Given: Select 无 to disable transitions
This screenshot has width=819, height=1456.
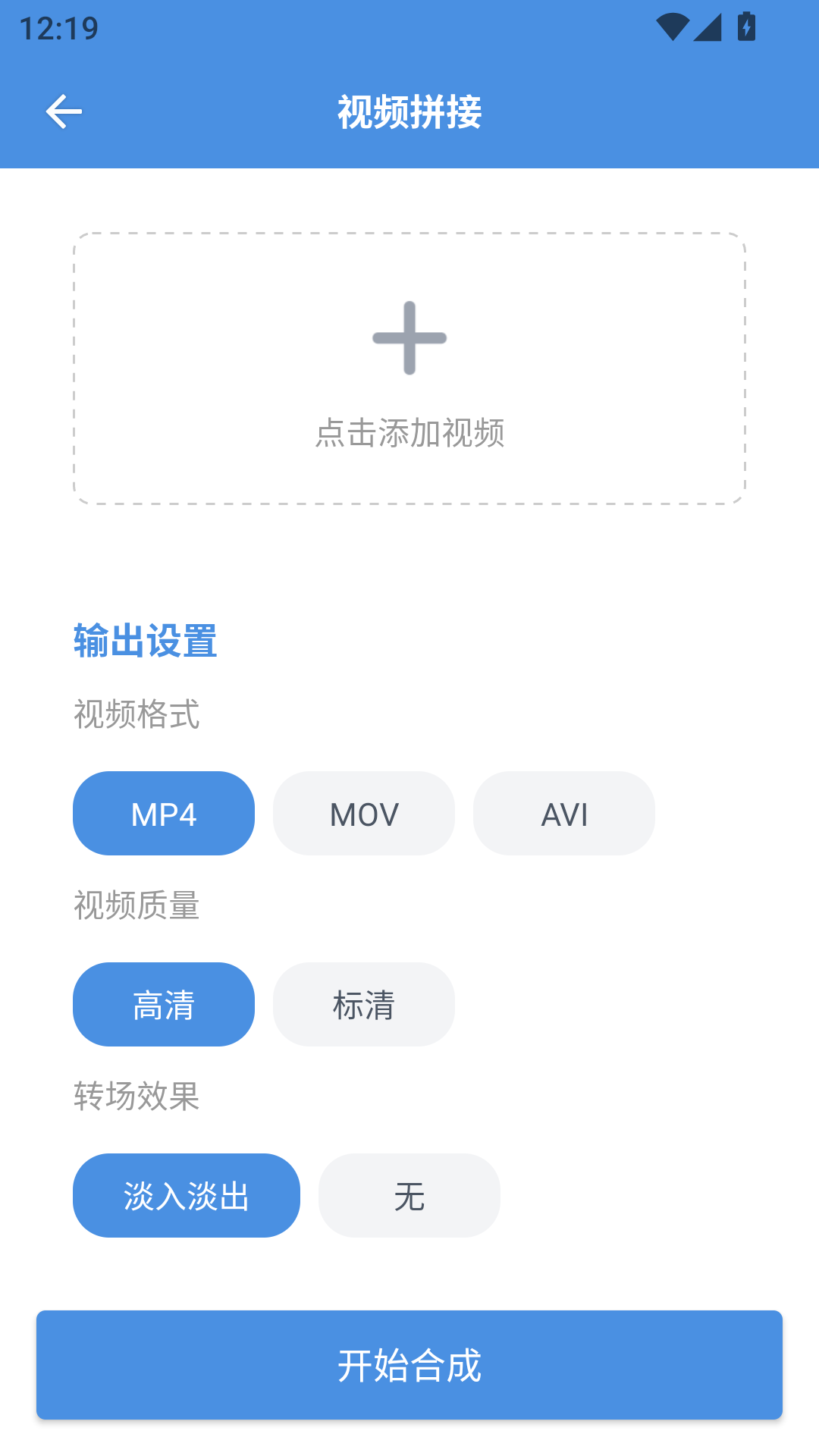Looking at the screenshot, I should coord(409,1195).
